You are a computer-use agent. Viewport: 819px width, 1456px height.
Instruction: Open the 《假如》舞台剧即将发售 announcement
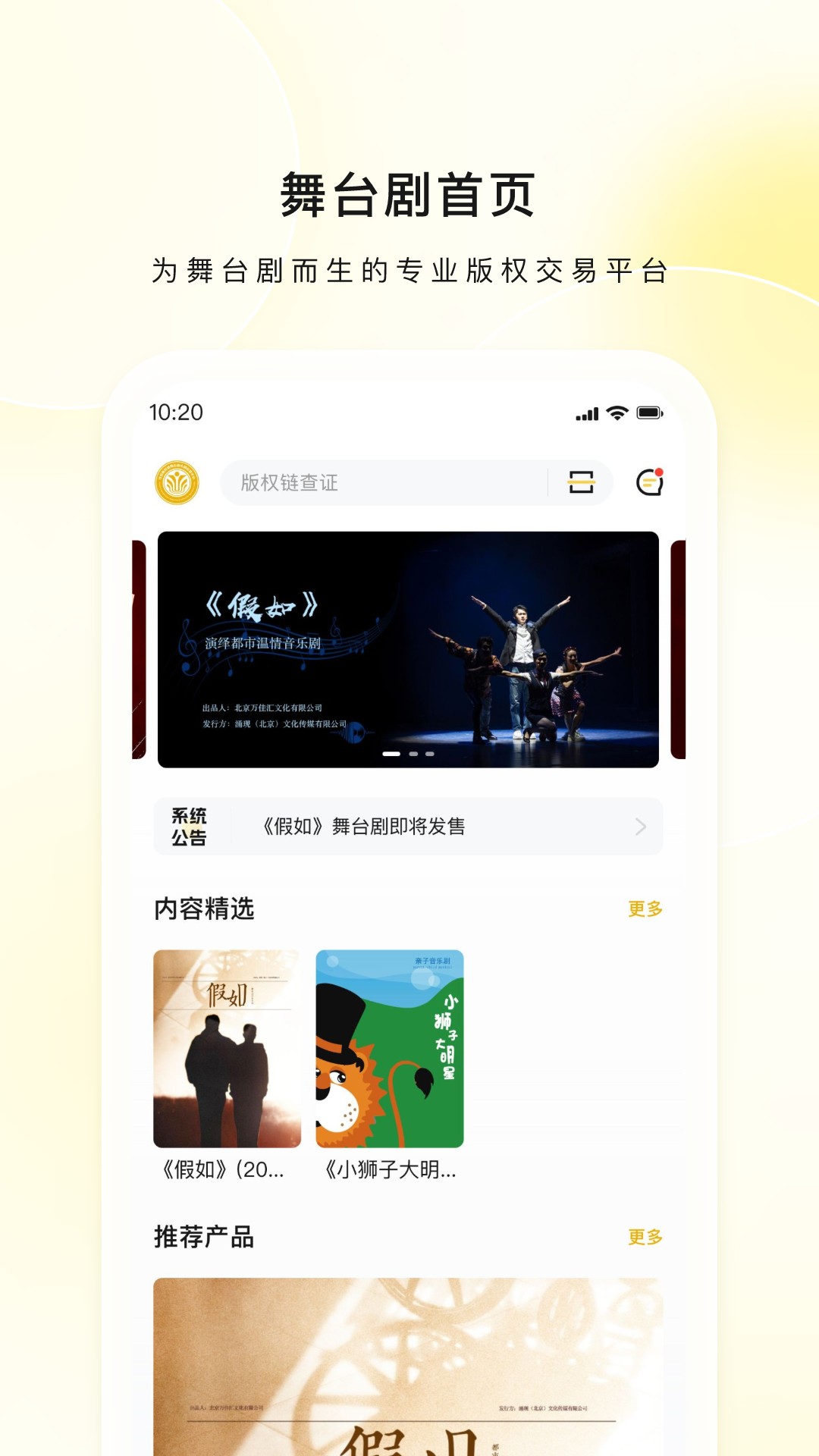click(364, 827)
